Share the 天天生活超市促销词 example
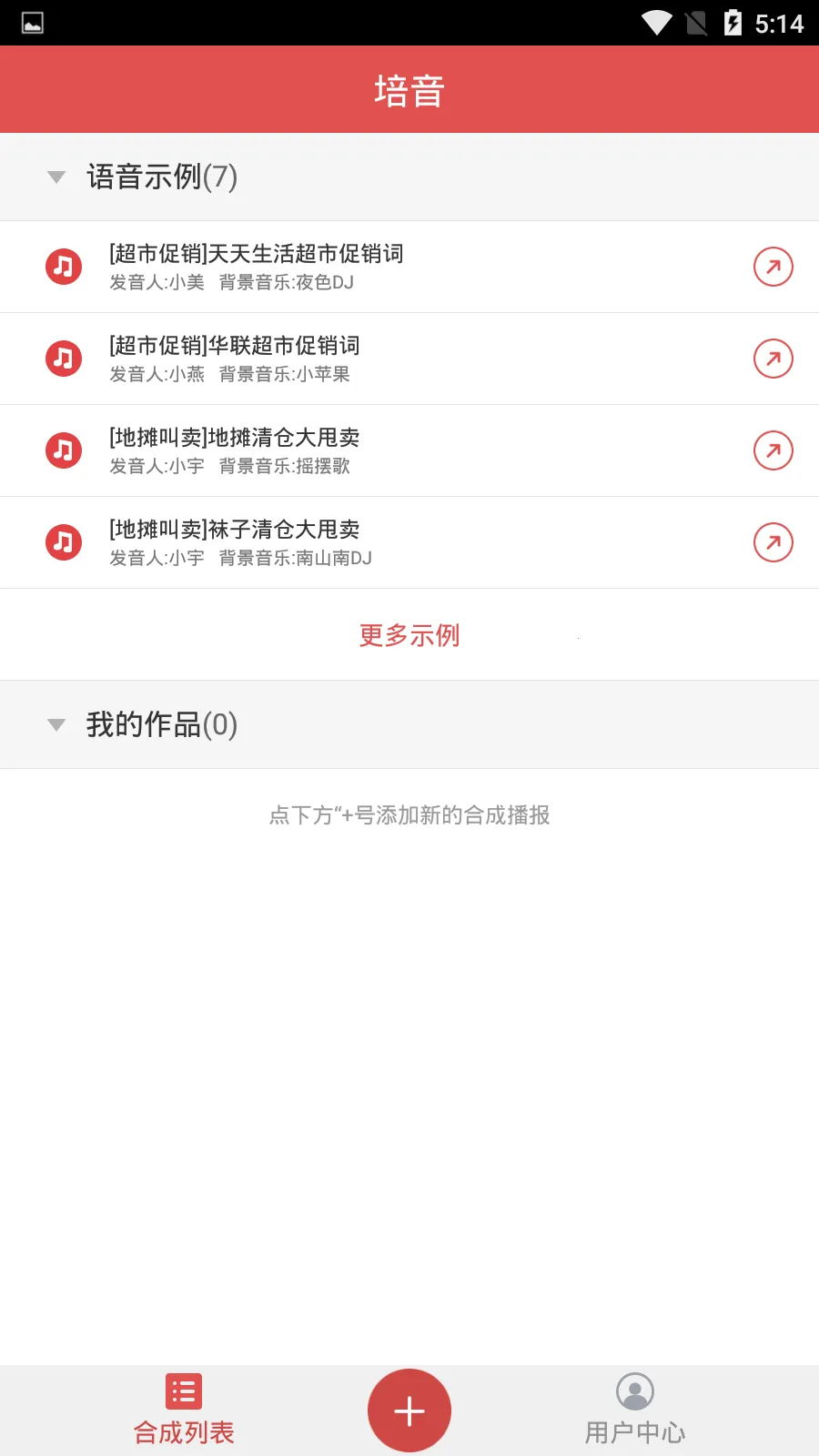Image resolution: width=819 pixels, height=1456 pixels. [x=773, y=267]
